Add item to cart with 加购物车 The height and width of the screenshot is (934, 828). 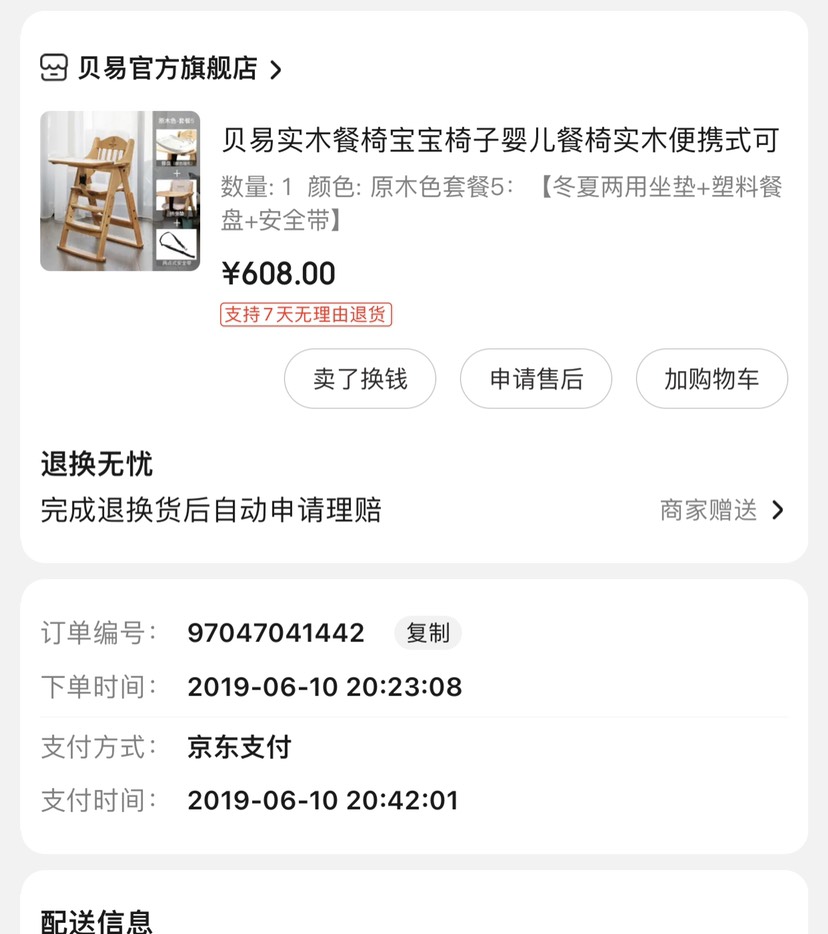point(712,379)
